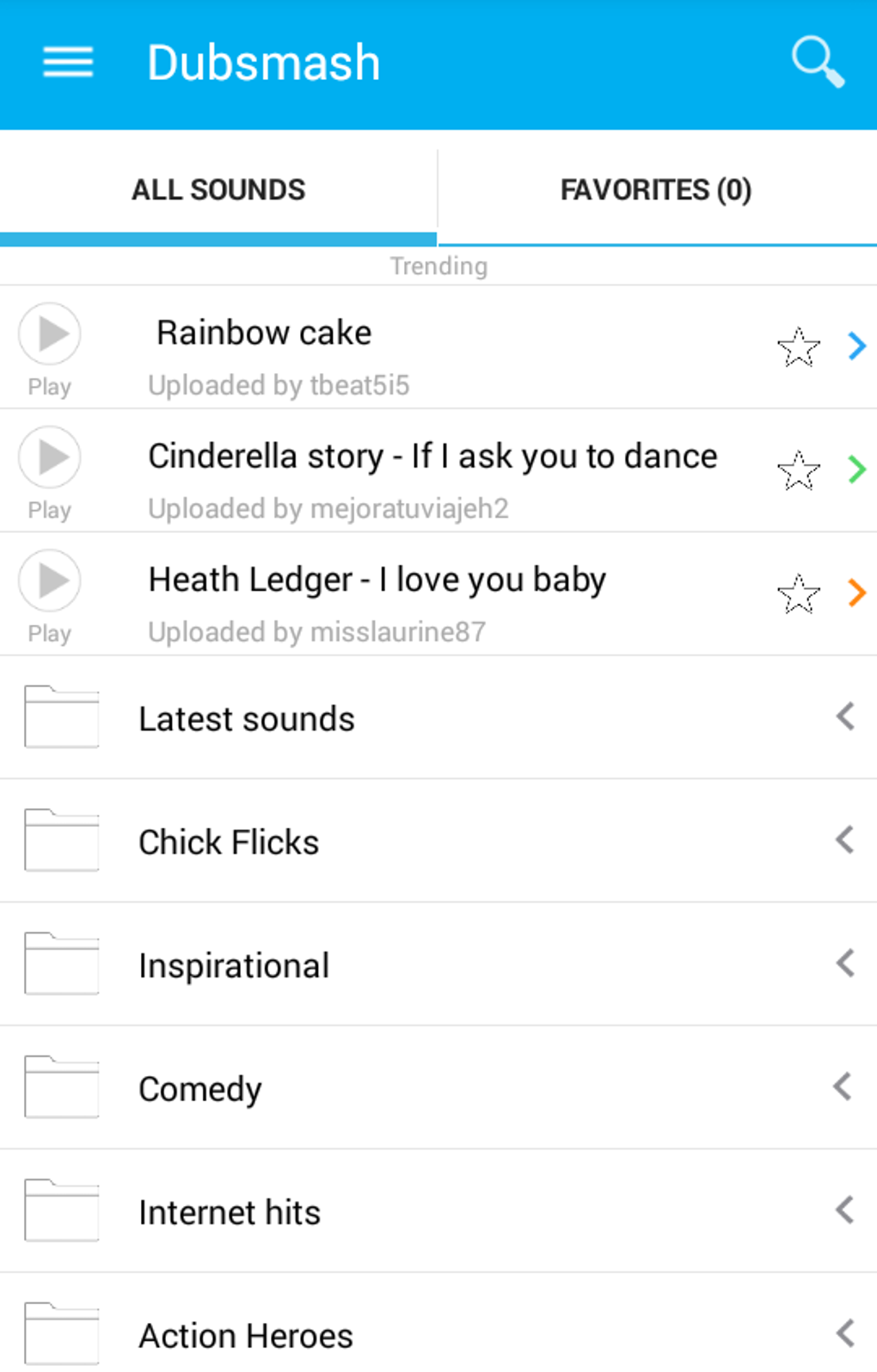Open the search magnifier
Viewport: 877px width, 1372px height.
[818, 62]
